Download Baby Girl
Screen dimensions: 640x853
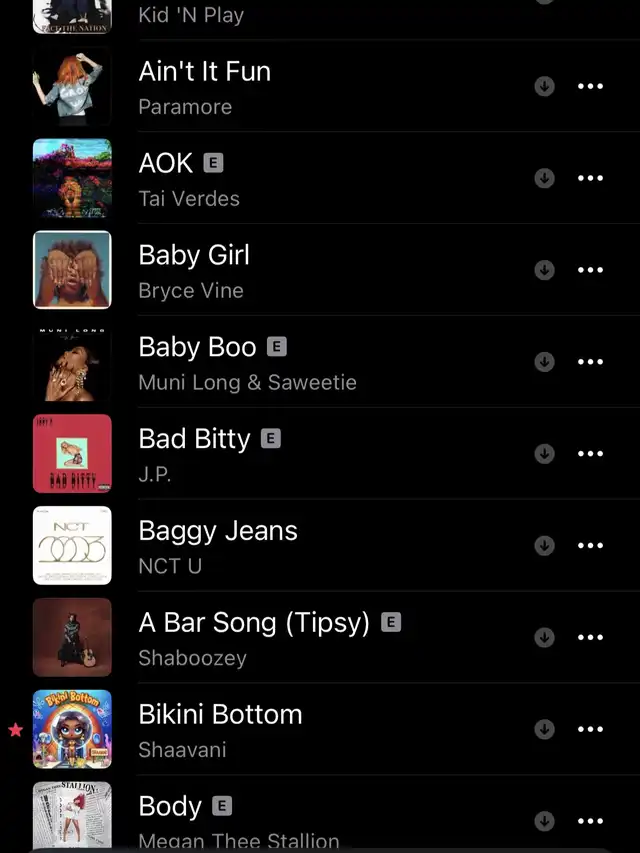pyautogui.click(x=544, y=270)
